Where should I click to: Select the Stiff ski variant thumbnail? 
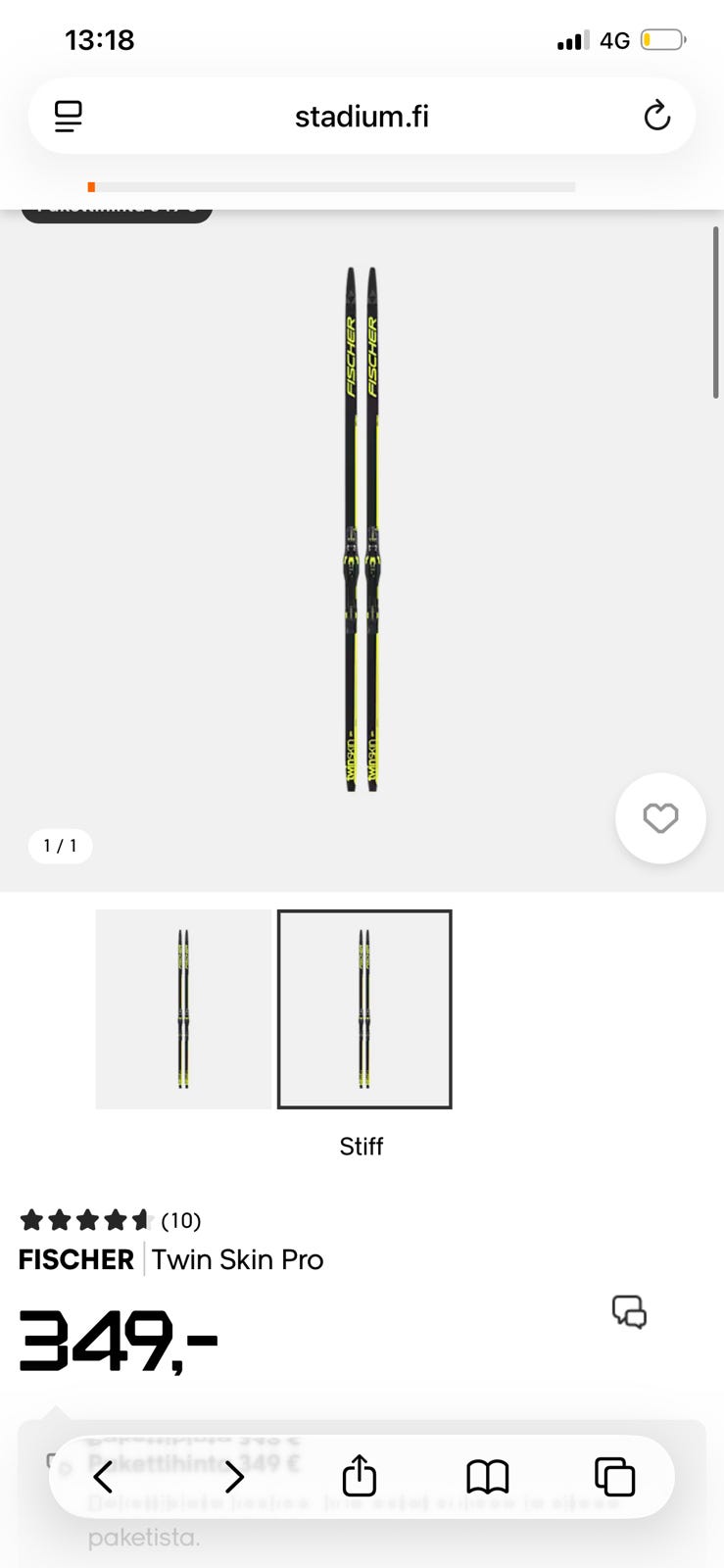(364, 1009)
